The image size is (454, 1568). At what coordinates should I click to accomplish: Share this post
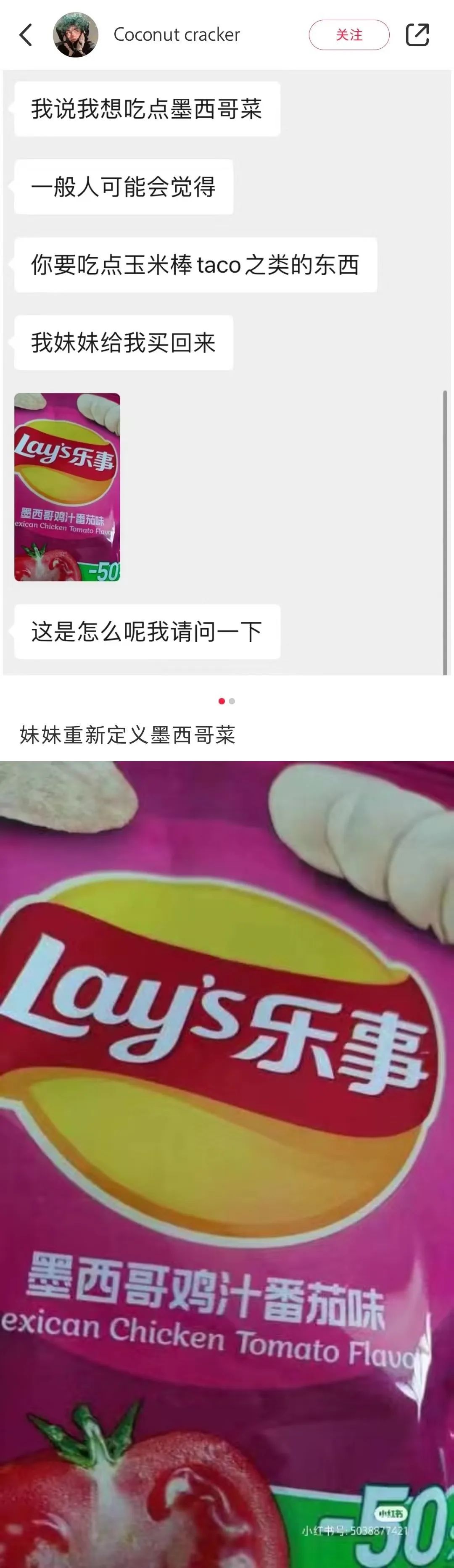(x=417, y=35)
